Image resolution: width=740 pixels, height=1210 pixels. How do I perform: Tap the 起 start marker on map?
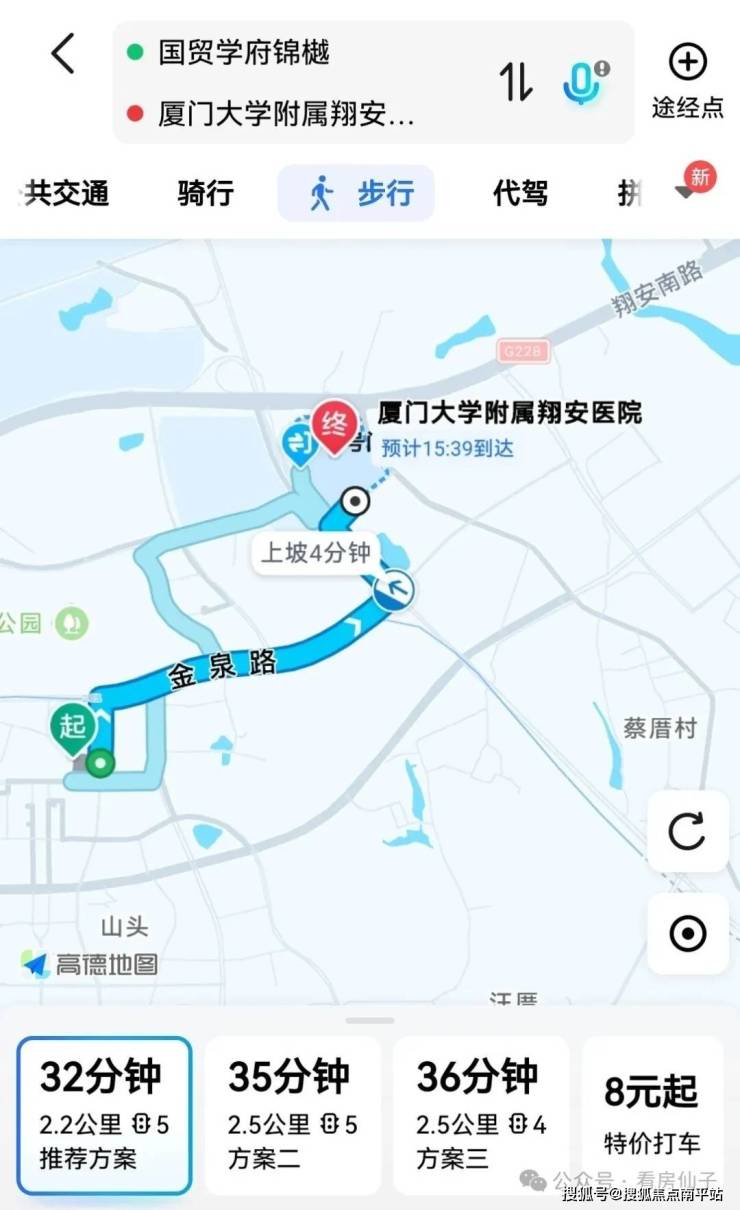point(73,728)
